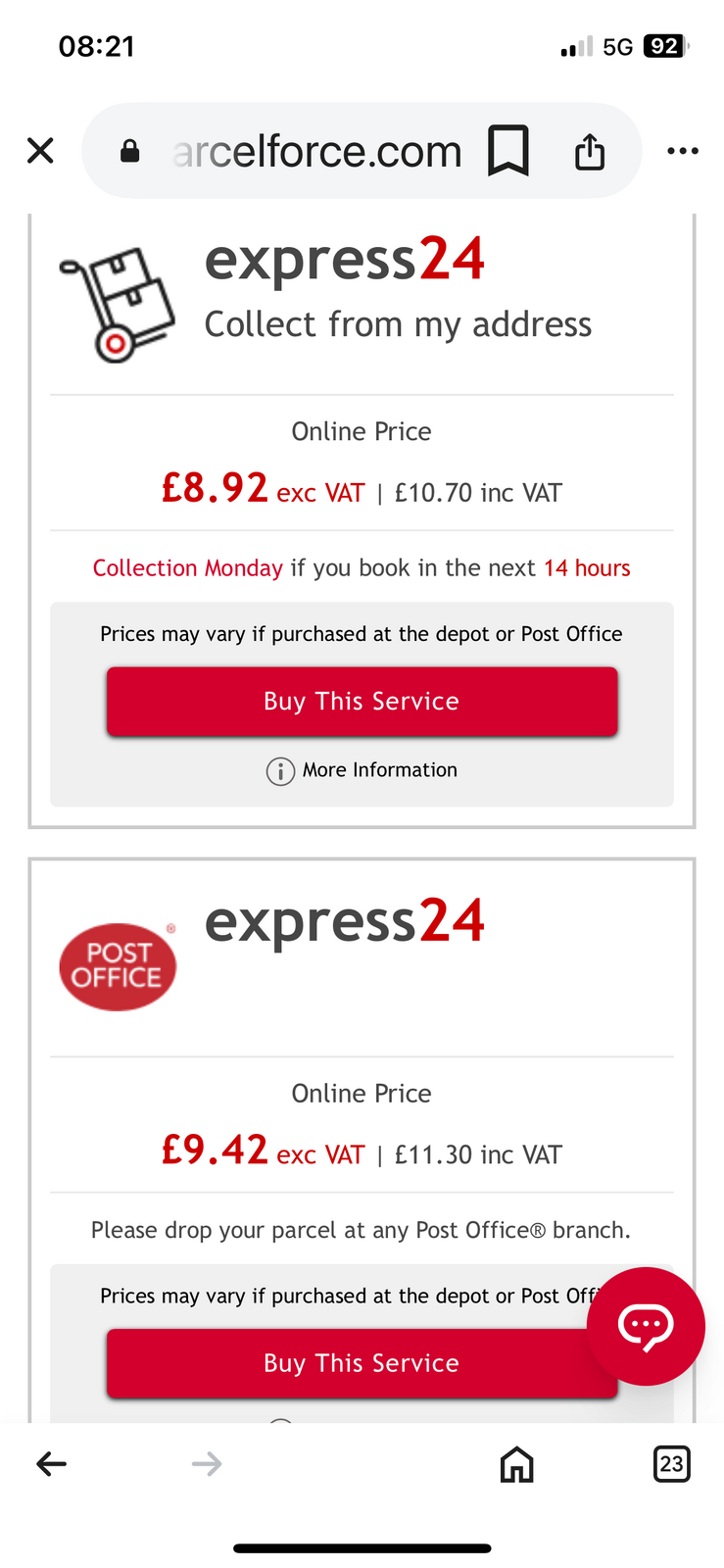Go back to previous page
Screen dimensions: 724x1568
pyautogui.click(x=51, y=1464)
